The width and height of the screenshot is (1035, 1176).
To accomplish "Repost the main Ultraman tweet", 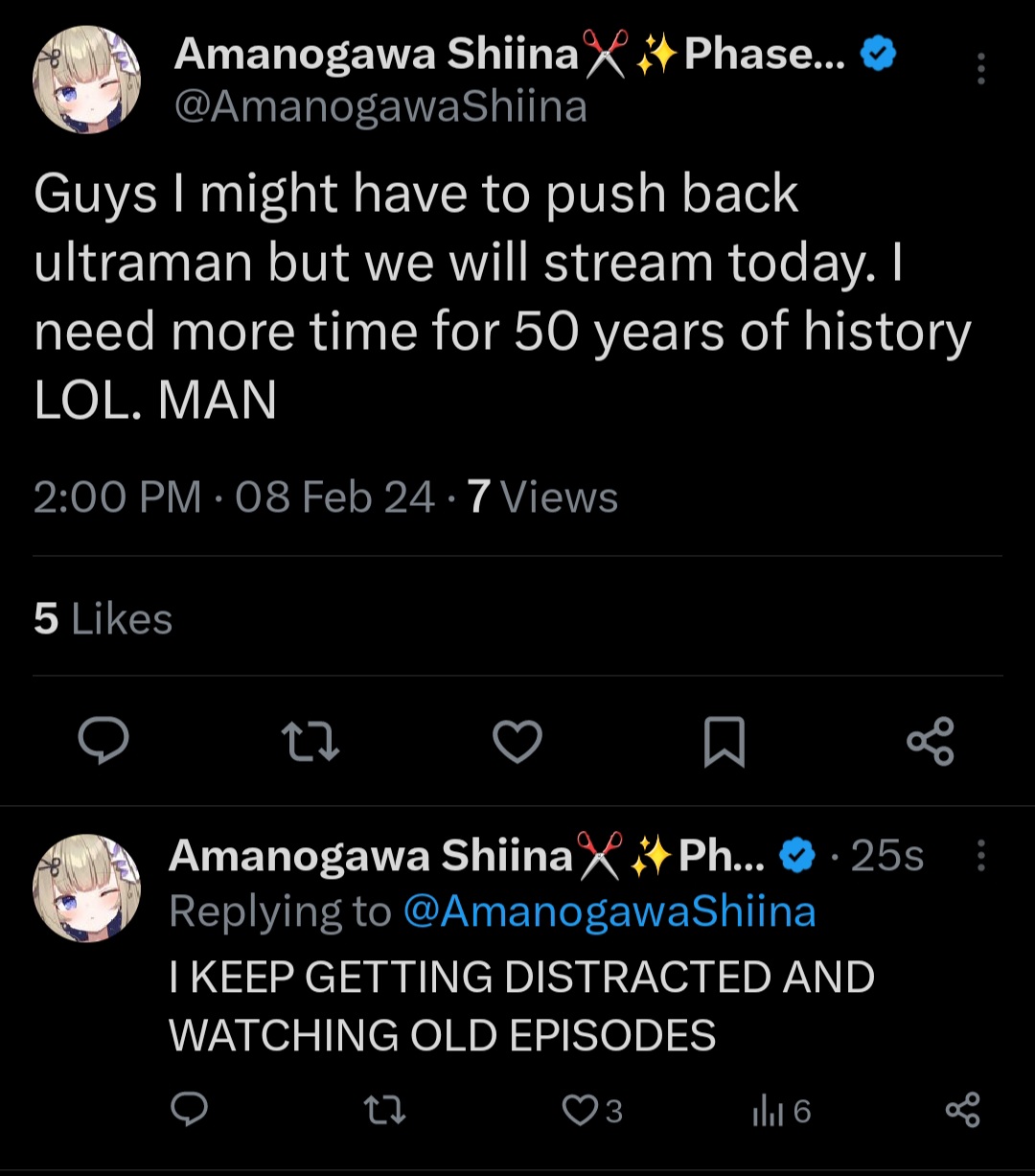I will tap(310, 742).
